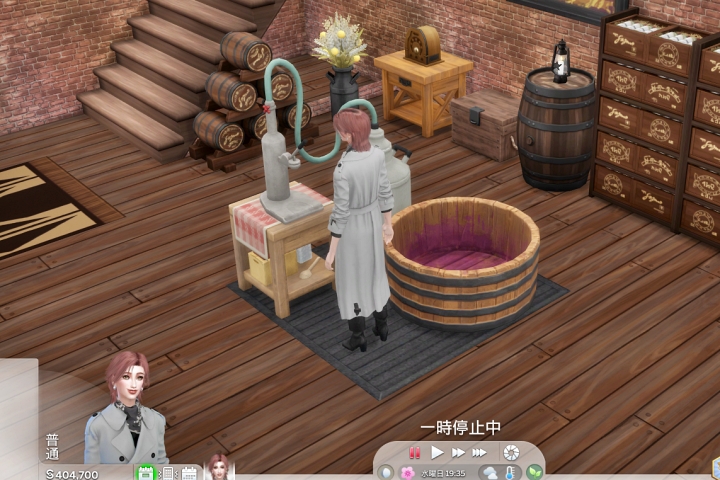The width and height of the screenshot is (720, 480).
Task: Open the pink flower season icon
Action: 407,472
